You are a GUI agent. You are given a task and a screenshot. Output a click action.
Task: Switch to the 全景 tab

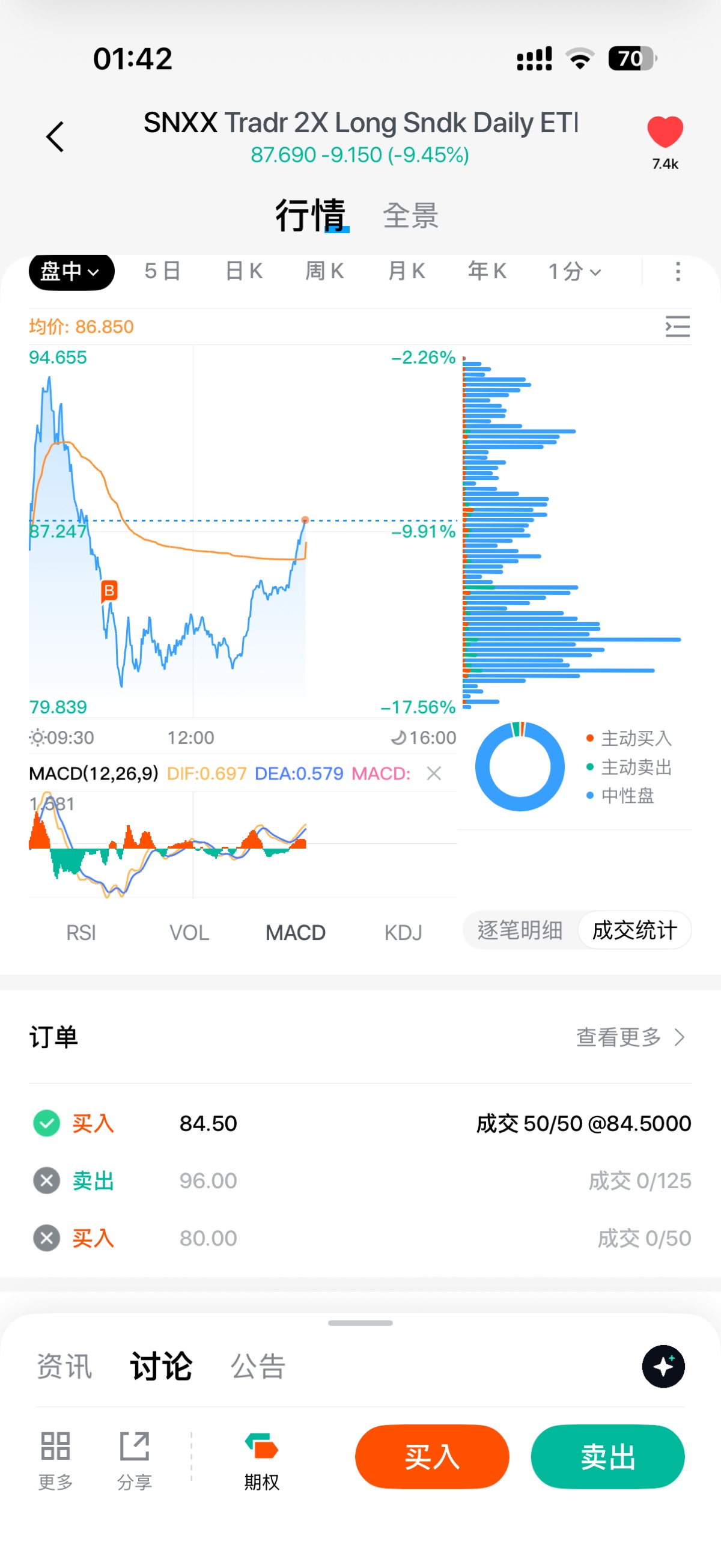point(411,216)
